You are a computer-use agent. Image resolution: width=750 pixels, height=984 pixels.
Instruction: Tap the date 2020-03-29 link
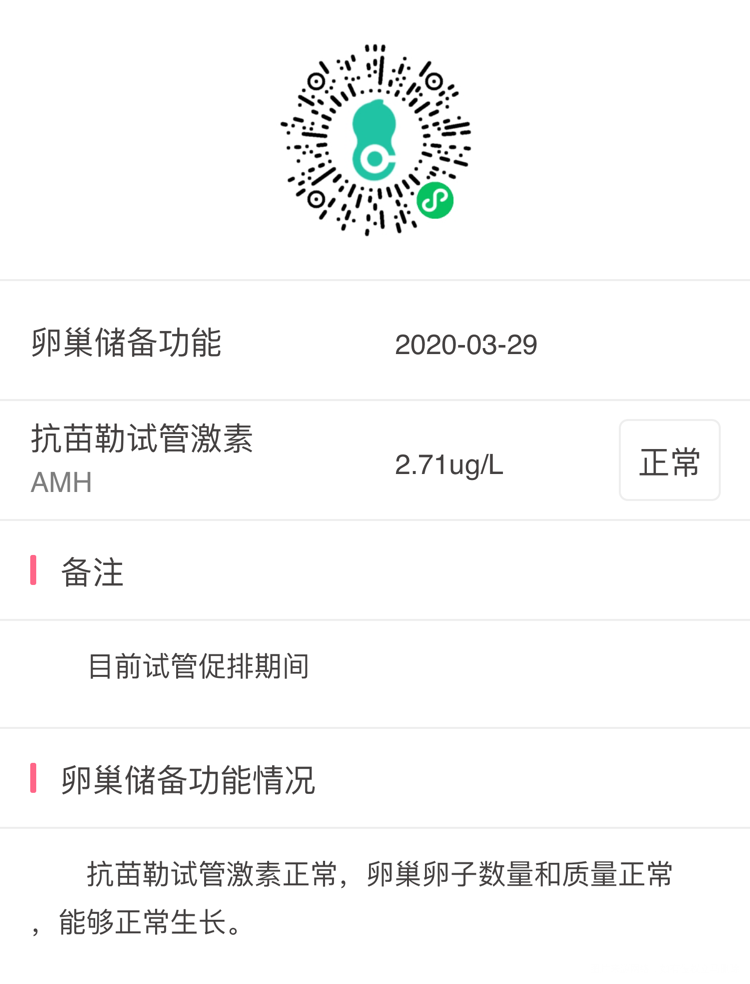(467, 344)
